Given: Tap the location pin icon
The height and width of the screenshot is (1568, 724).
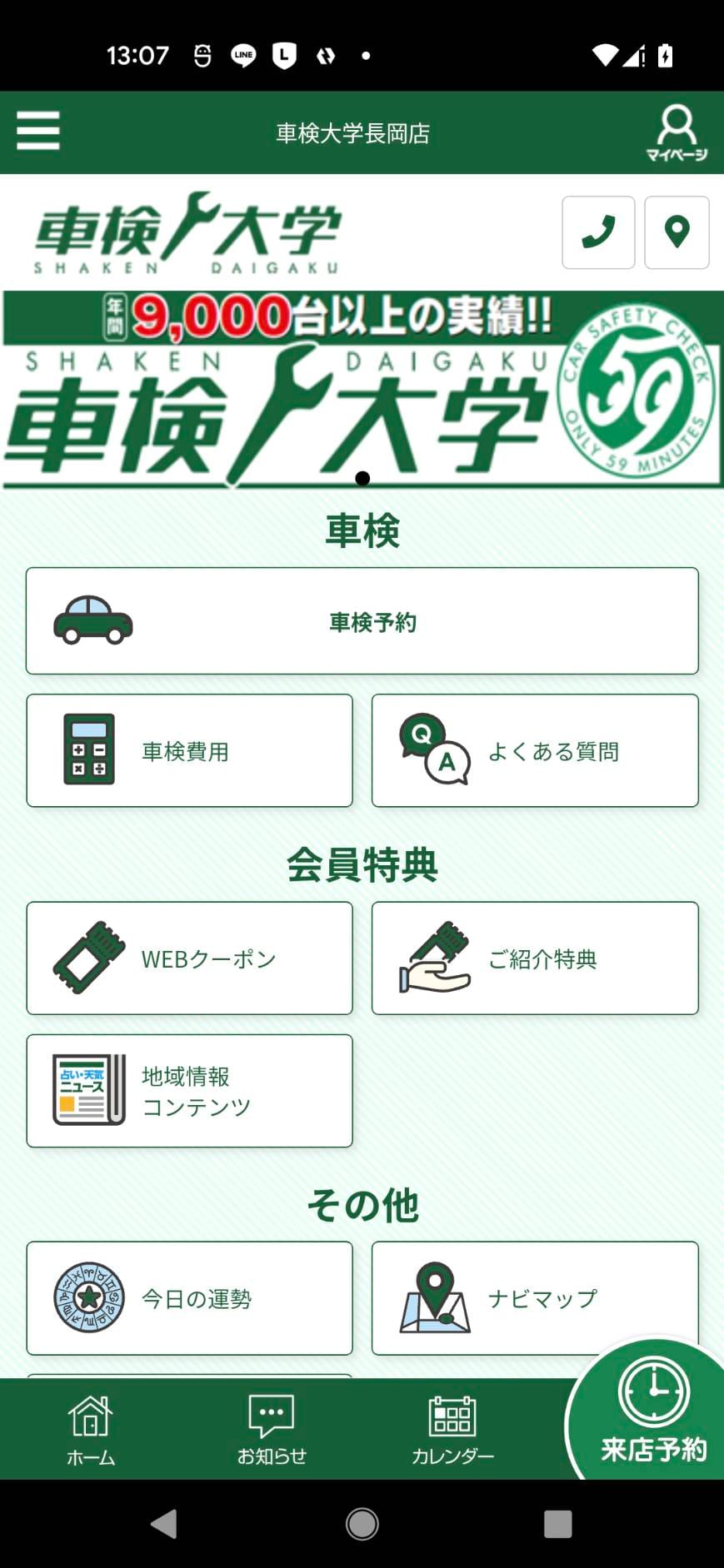Looking at the screenshot, I should (677, 232).
